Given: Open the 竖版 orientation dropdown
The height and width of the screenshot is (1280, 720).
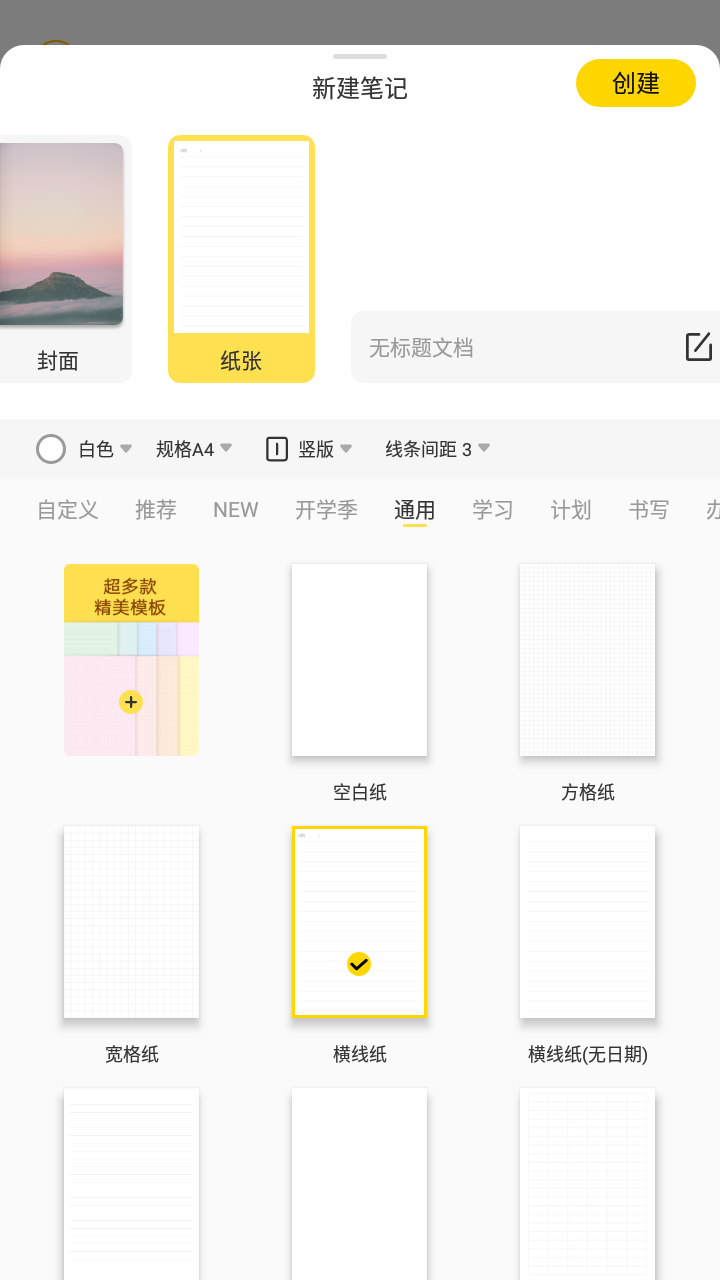Looking at the screenshot, I should 309,449.
